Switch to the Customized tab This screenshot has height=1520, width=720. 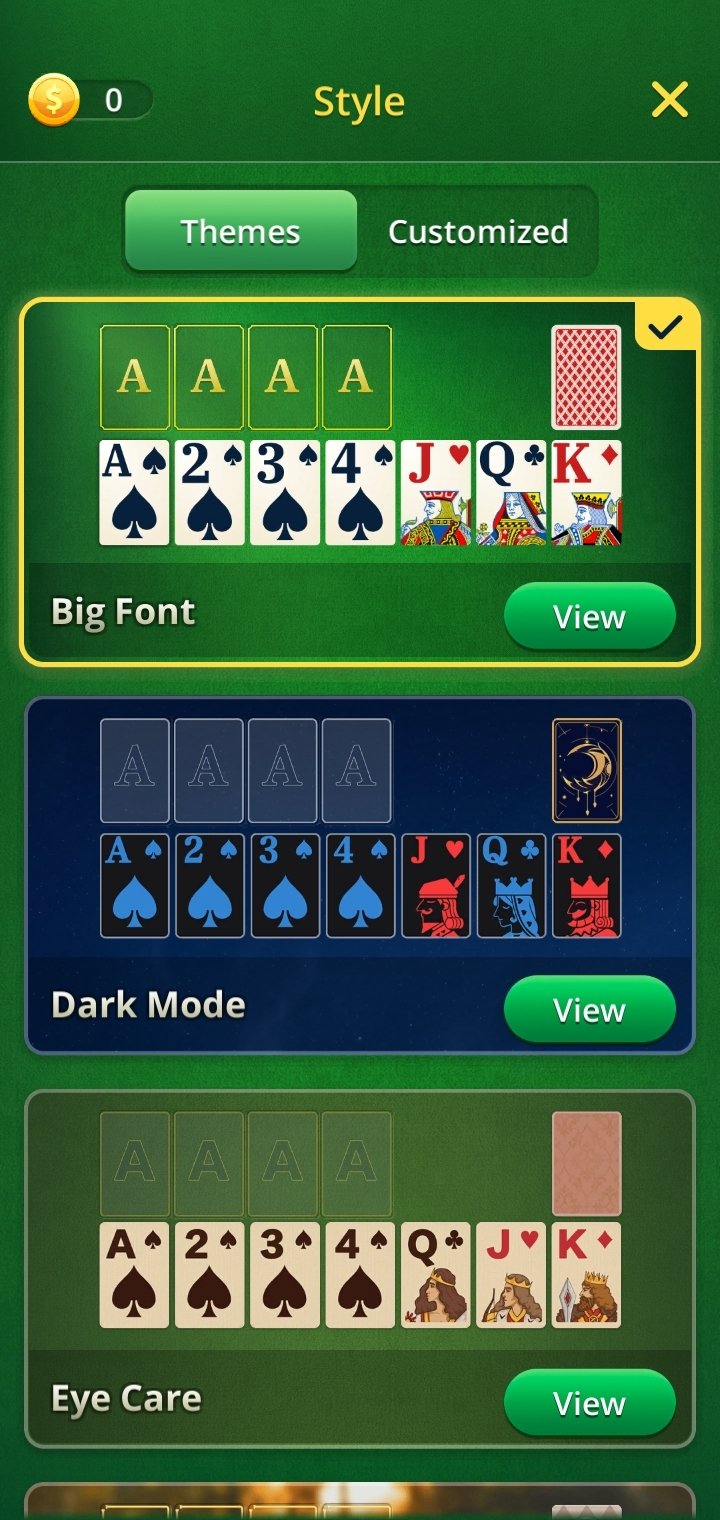click(478, 231)
